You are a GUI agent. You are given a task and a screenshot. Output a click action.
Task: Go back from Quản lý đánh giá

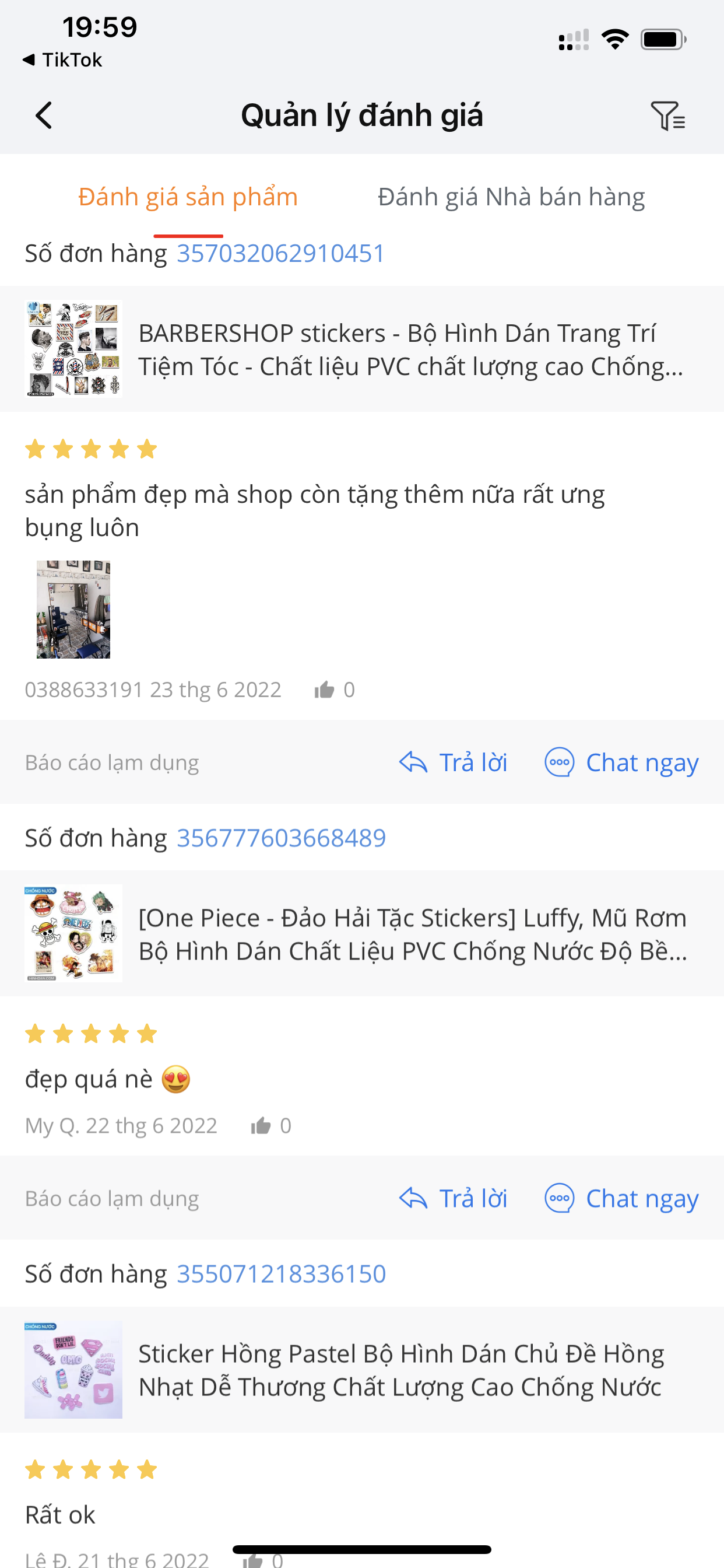tap(44, 115)
